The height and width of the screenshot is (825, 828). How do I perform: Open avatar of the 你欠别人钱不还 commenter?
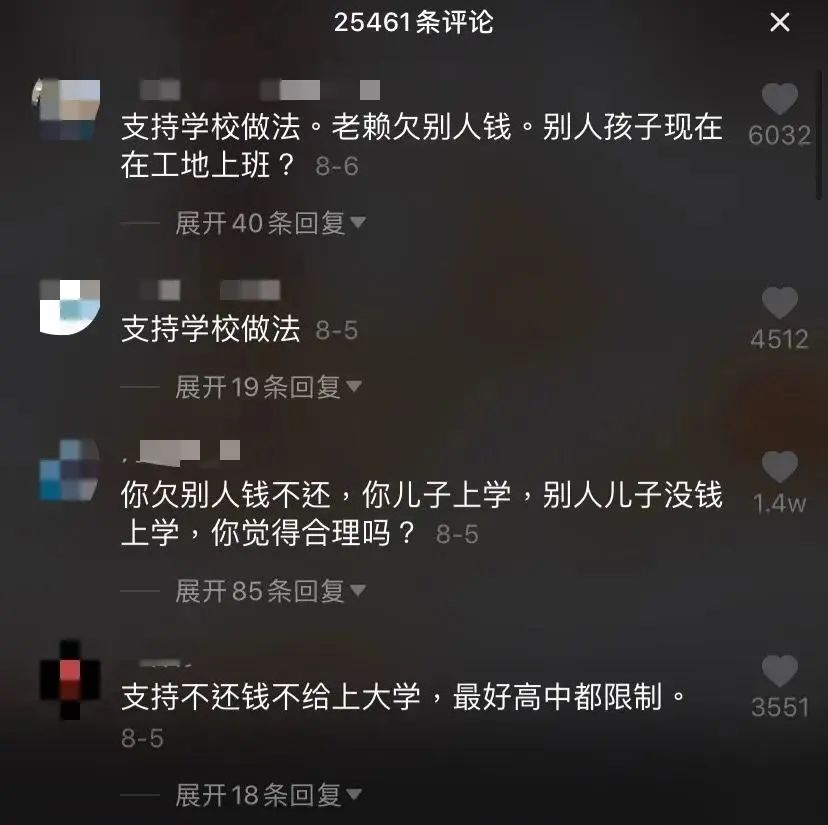(x=70, y=470)
